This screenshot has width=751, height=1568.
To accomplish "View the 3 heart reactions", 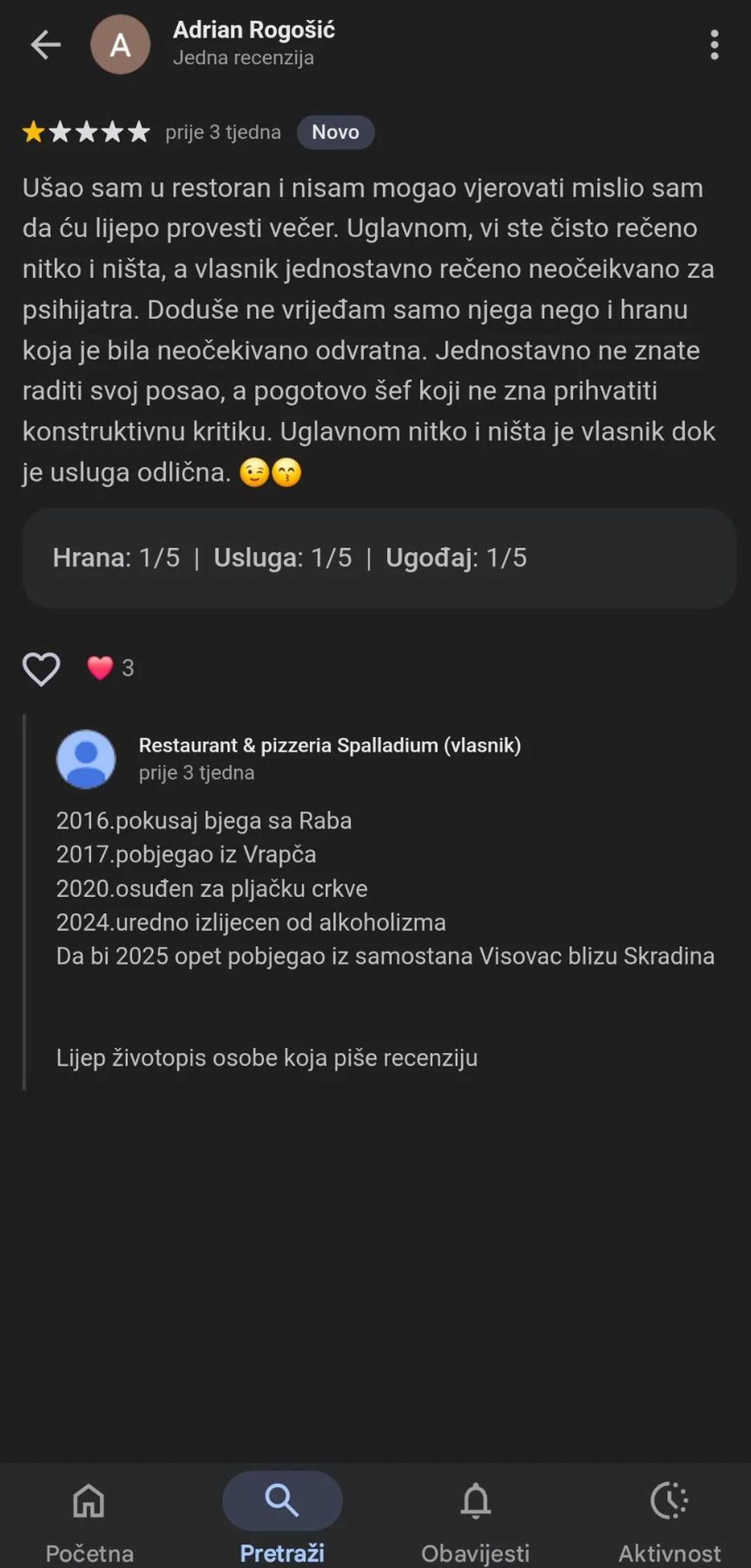I will pos(110,668).
